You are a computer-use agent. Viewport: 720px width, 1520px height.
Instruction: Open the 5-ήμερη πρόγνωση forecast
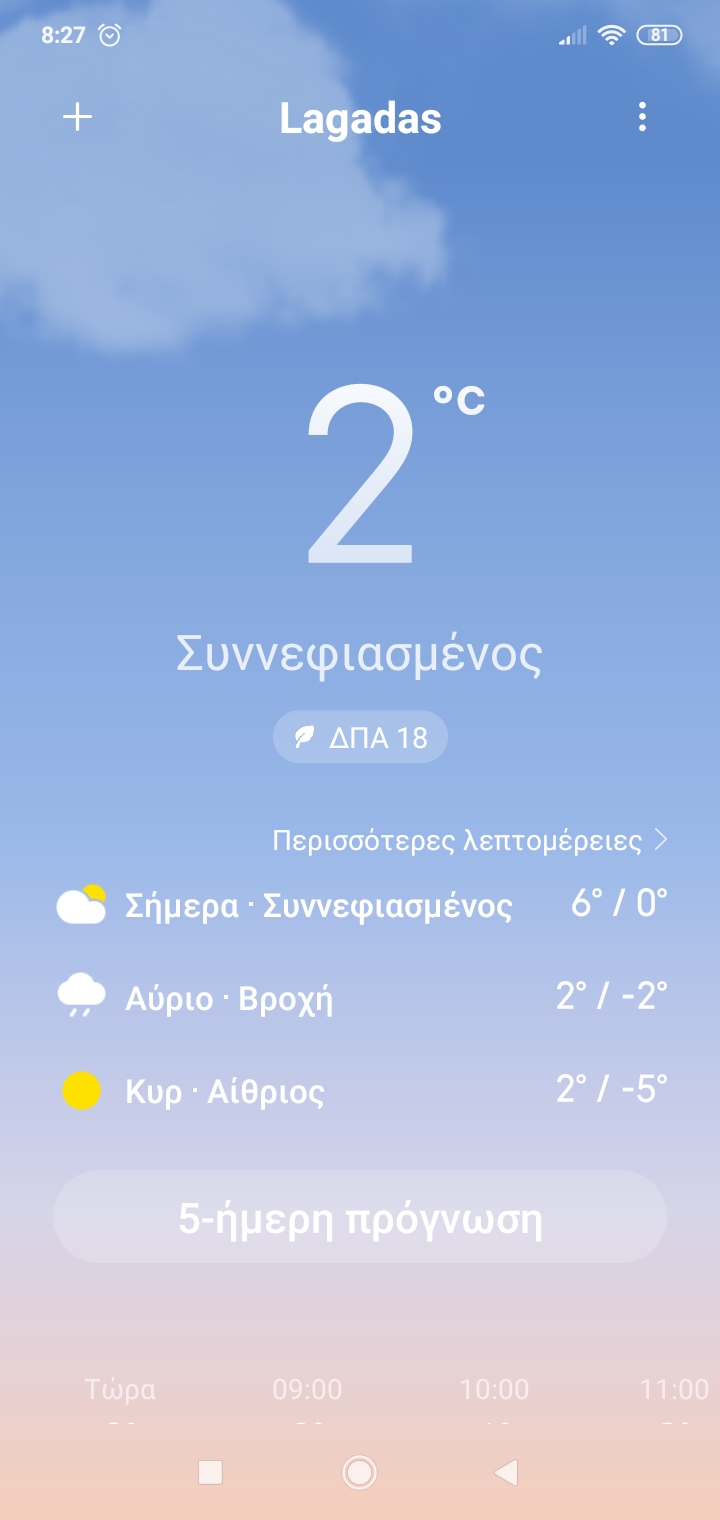point(360,1220)
